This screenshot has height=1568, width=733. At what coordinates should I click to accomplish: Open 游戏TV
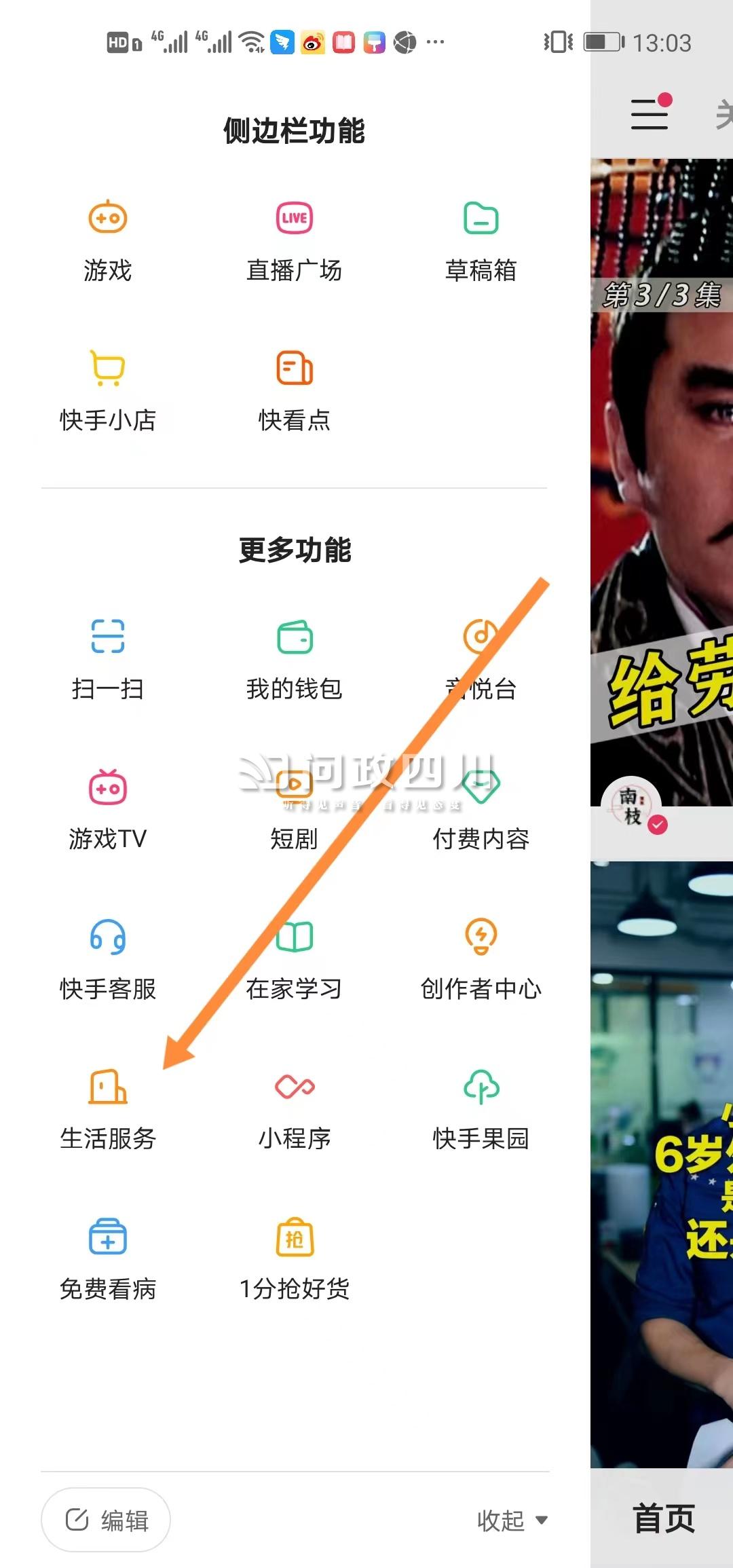click(x=107, y=810)
